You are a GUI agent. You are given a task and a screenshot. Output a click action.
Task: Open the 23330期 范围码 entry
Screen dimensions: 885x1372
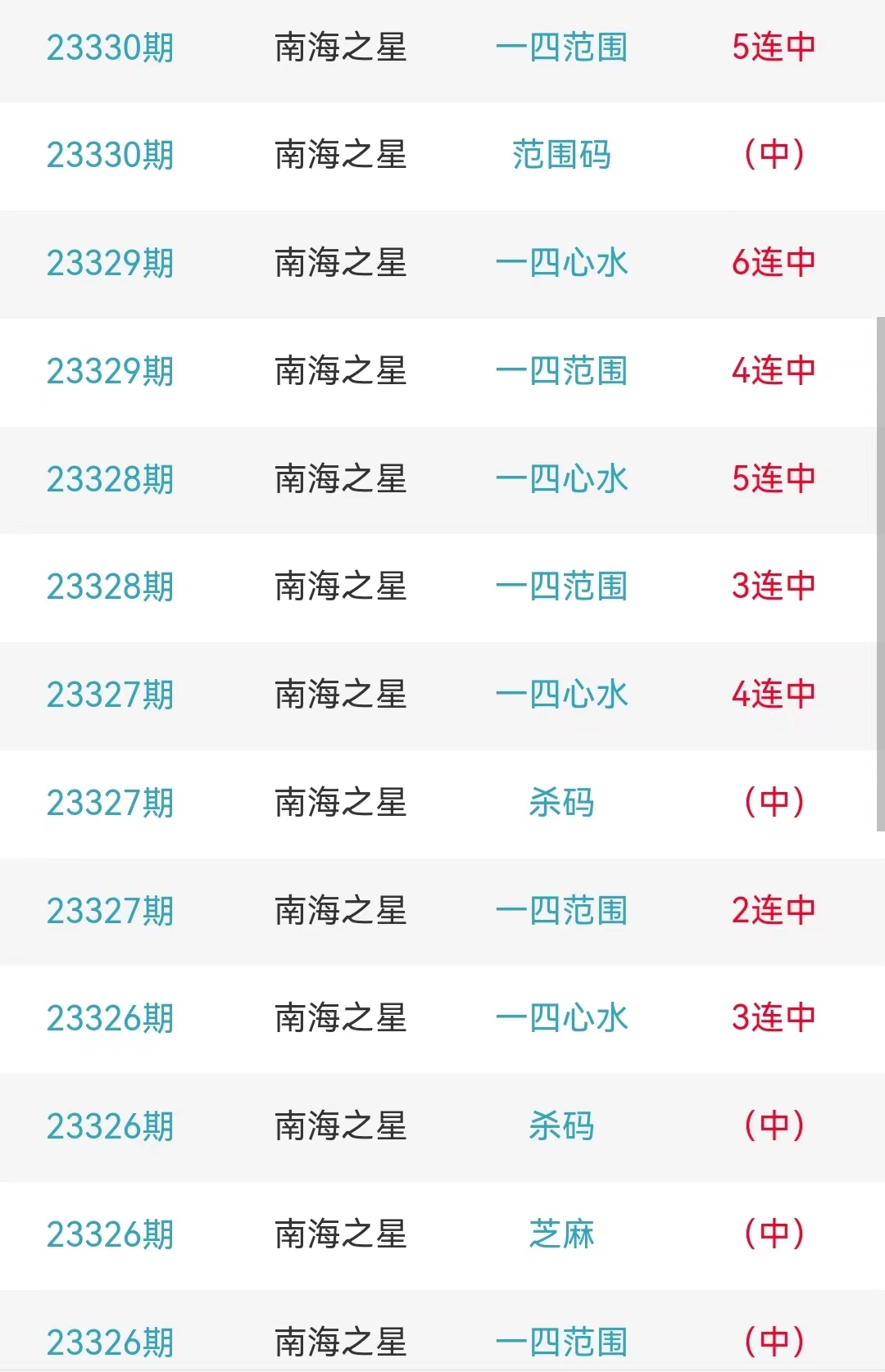[561, 155]
